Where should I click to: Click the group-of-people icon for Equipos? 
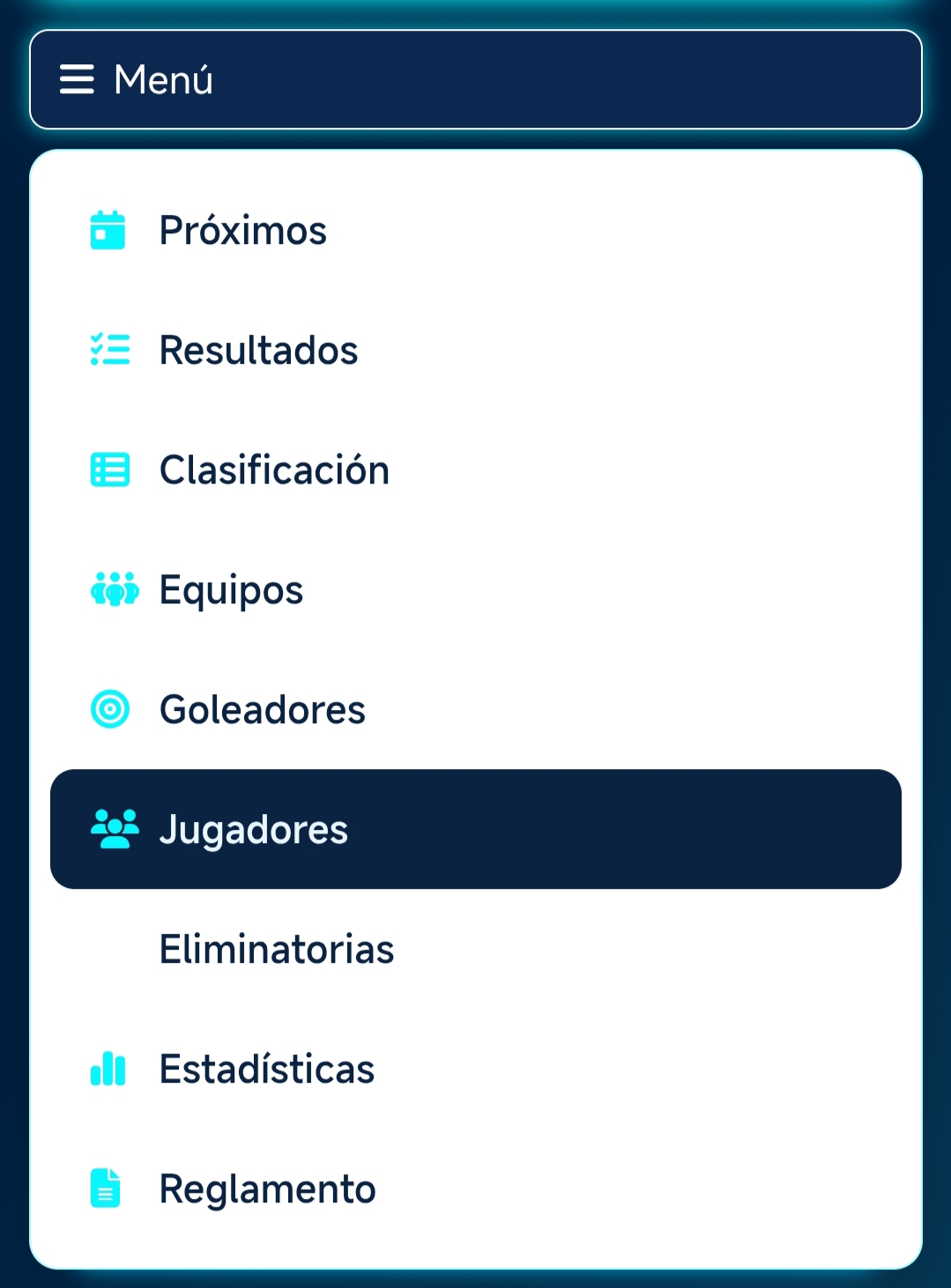(113, 590)
